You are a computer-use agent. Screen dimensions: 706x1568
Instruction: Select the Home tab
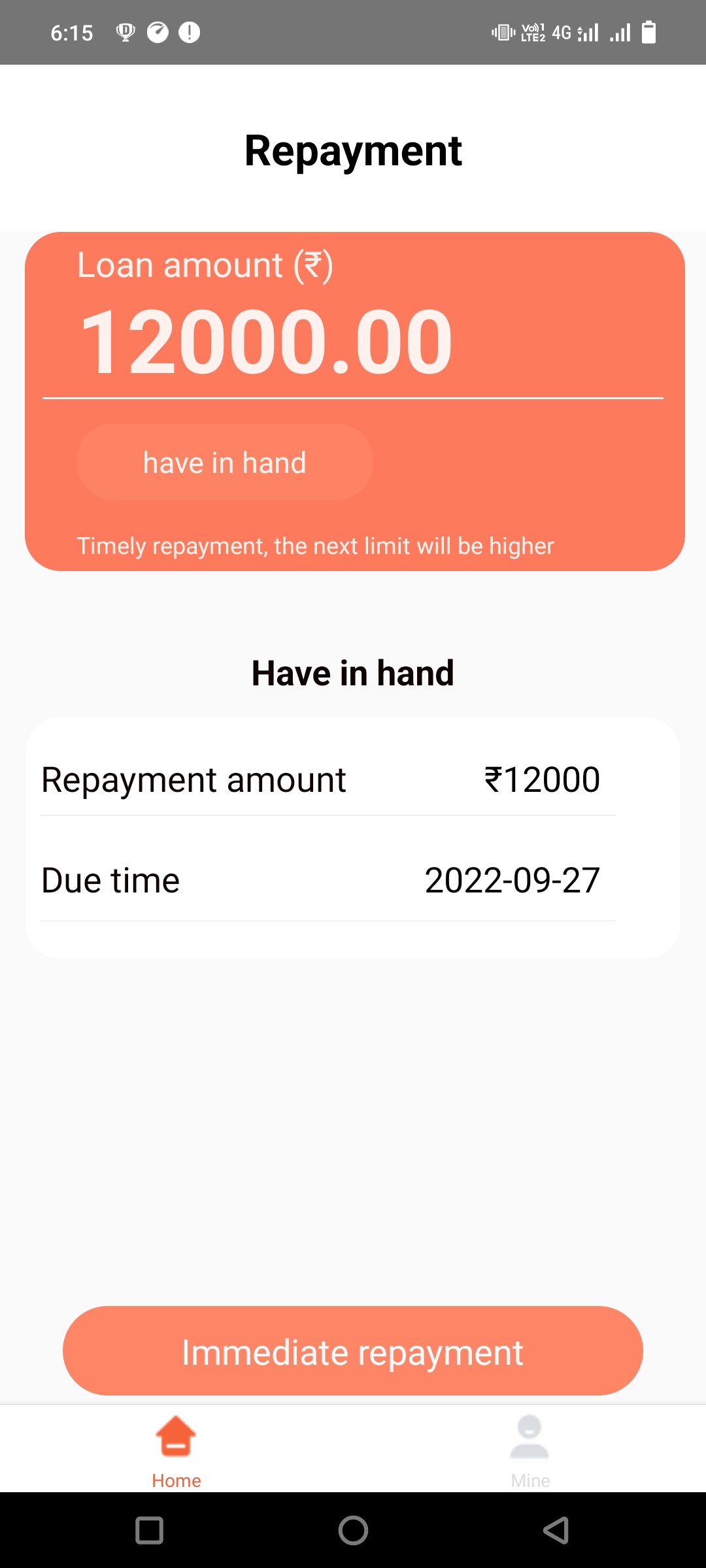pyautogui.click(x=176, y=1448)
